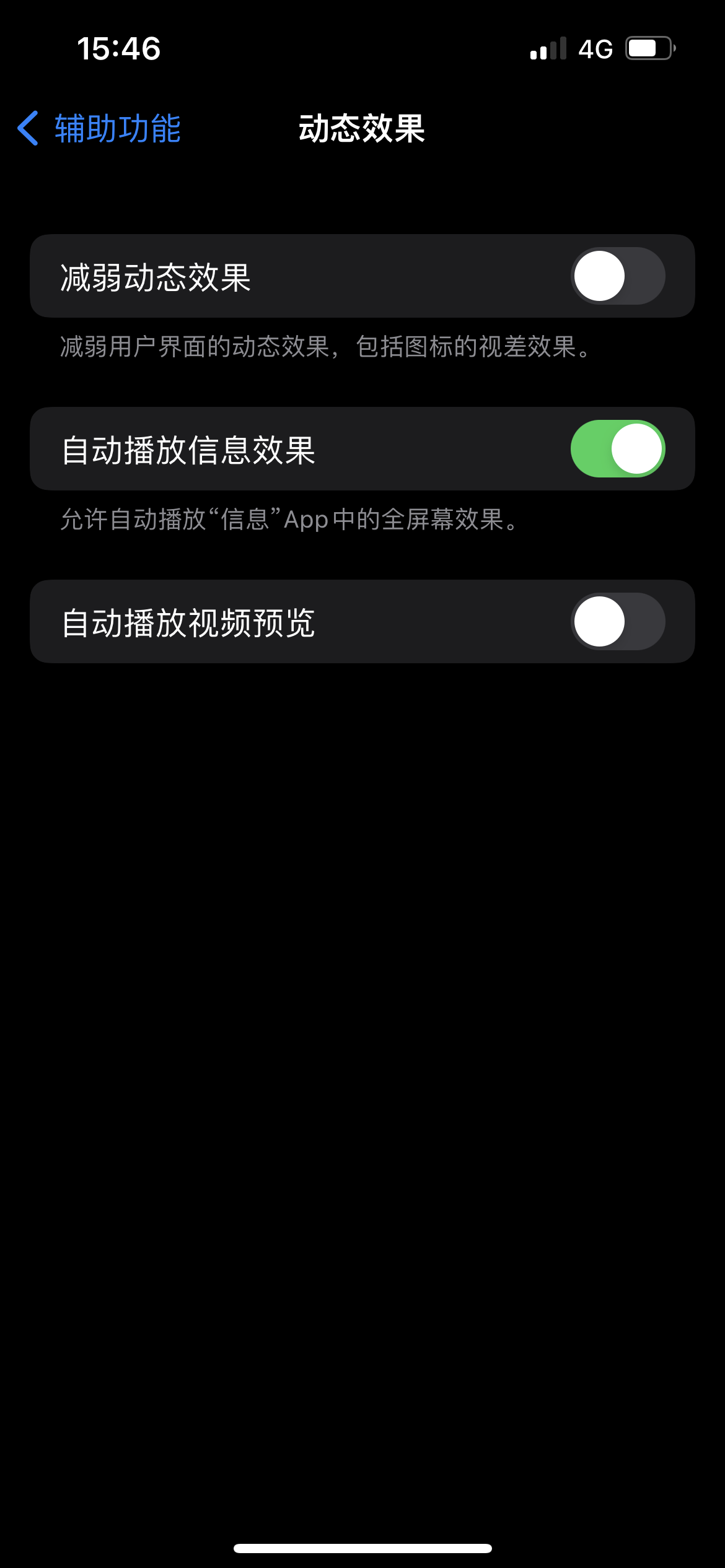Go back to 辅助功能 settings
725x1568 pixels.
(x=99, y=129)
